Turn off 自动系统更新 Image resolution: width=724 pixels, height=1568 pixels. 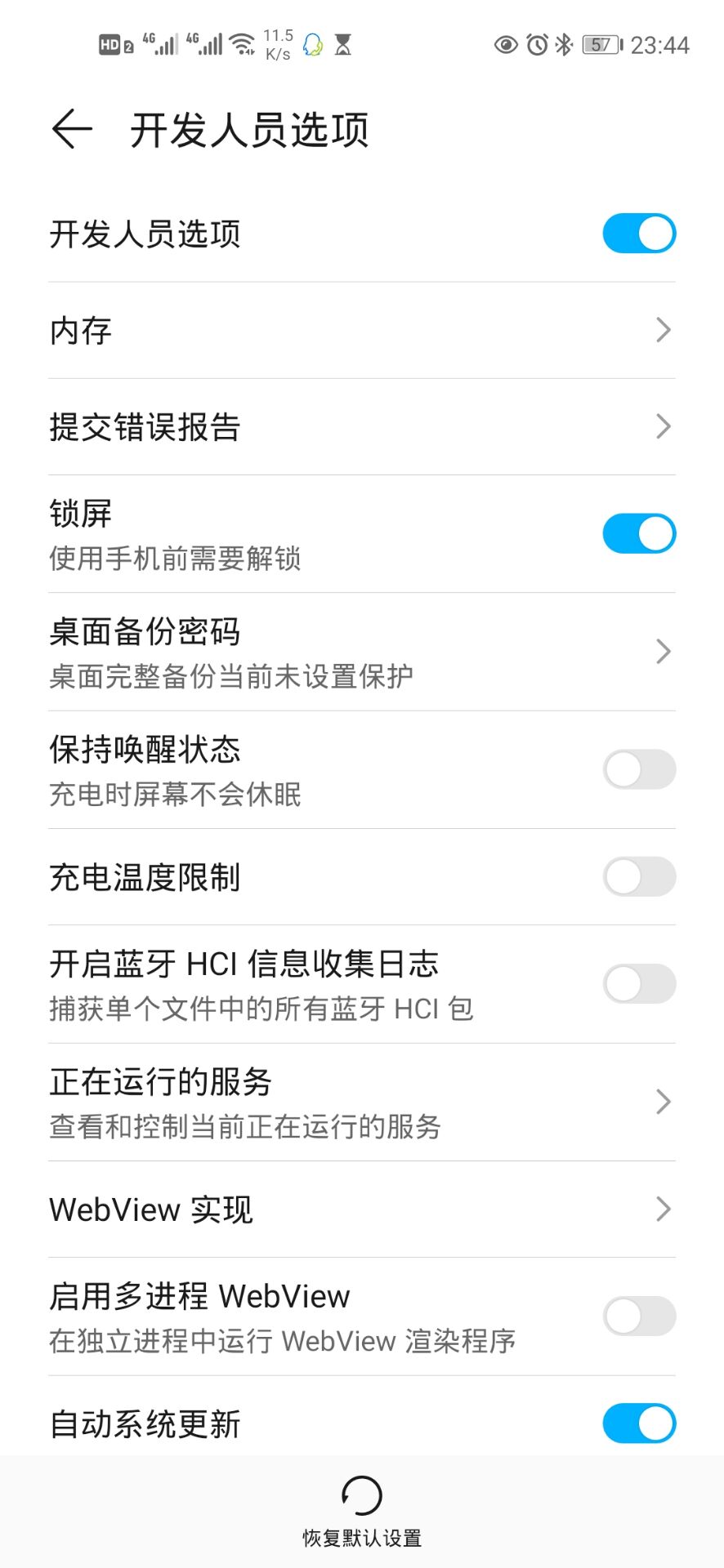point(639,1423)
